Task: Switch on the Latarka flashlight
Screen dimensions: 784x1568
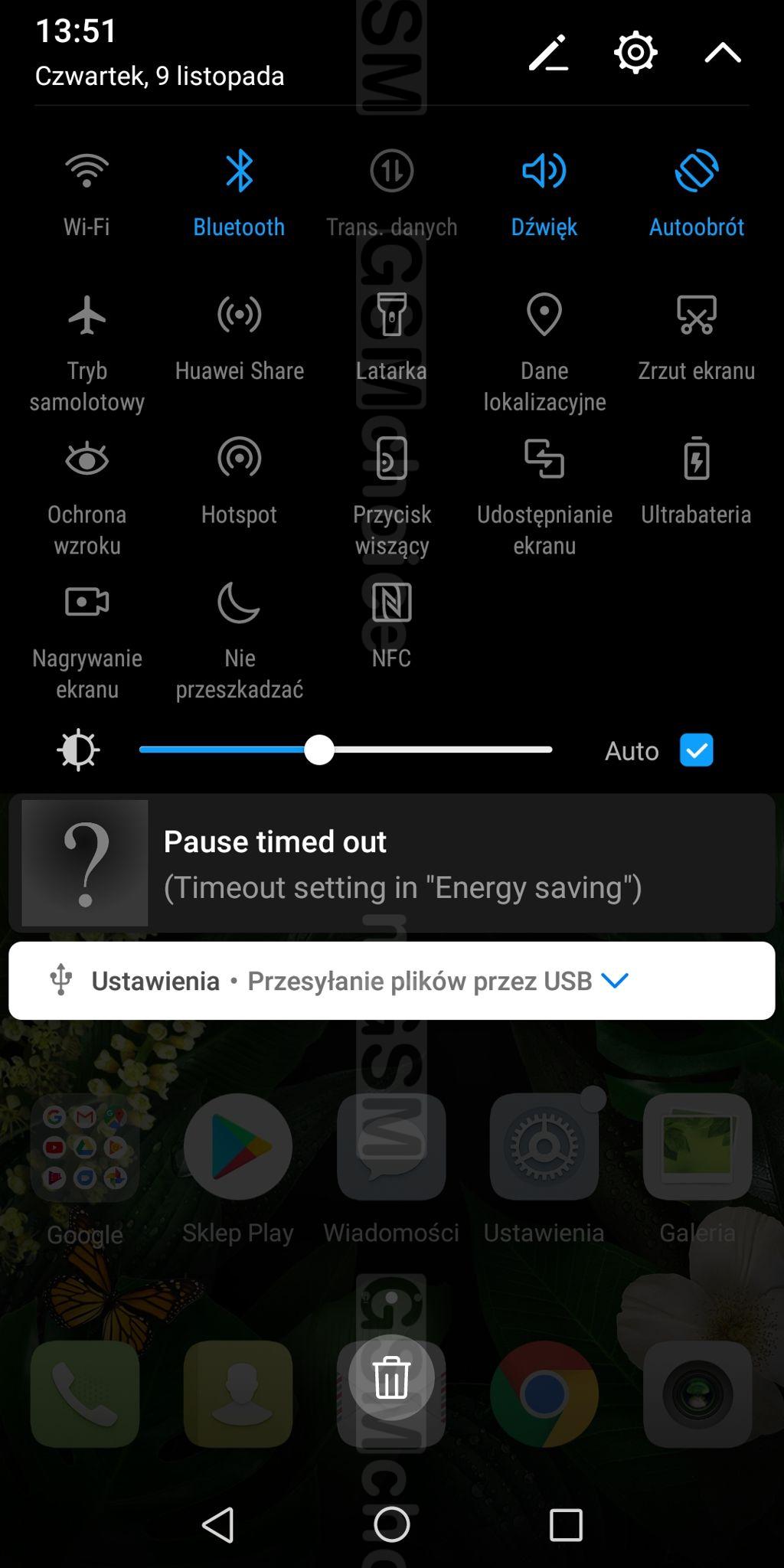Action: click(391, 315)
